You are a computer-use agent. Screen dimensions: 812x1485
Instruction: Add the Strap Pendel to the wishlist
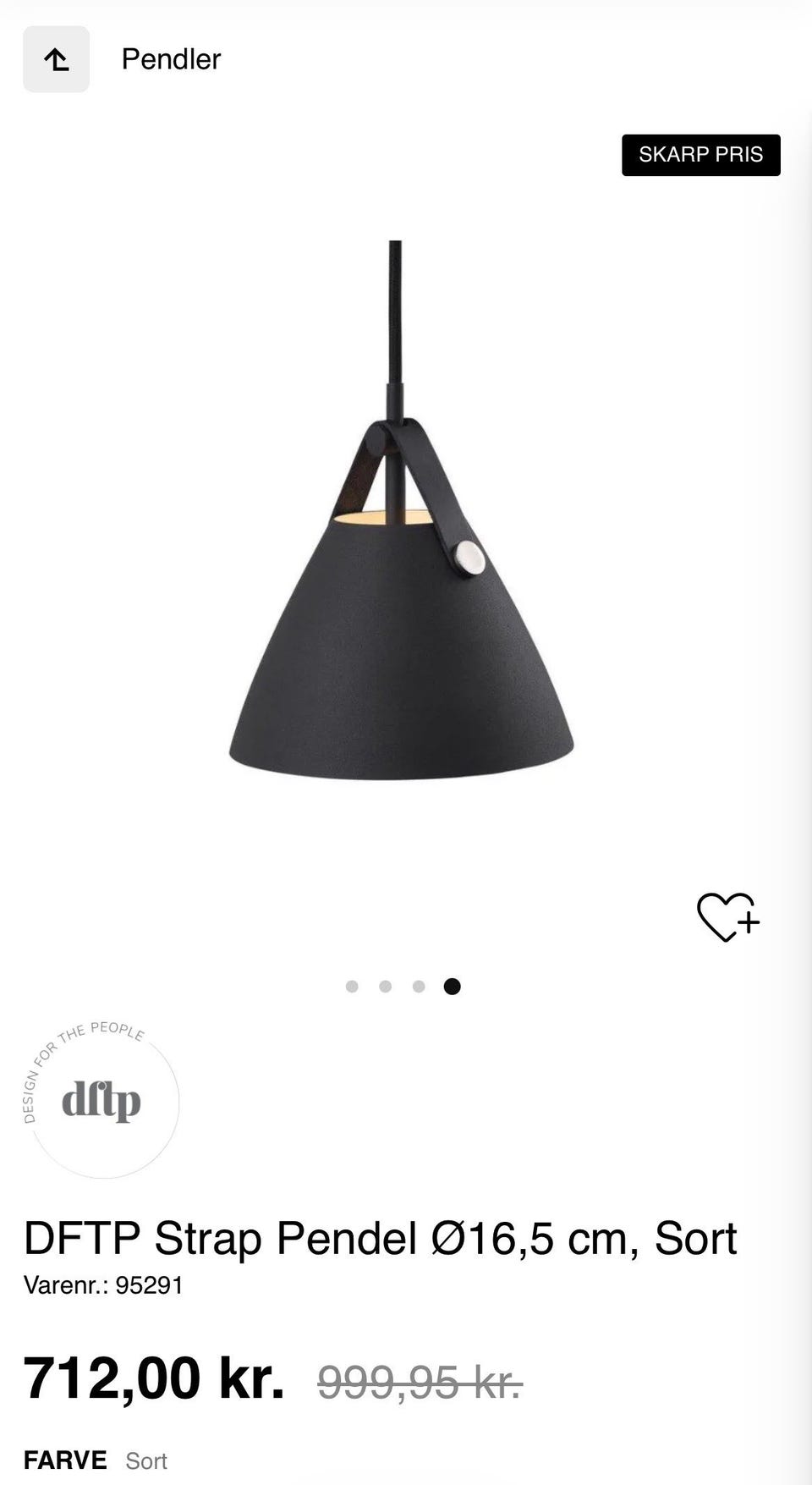coord(727,917)
